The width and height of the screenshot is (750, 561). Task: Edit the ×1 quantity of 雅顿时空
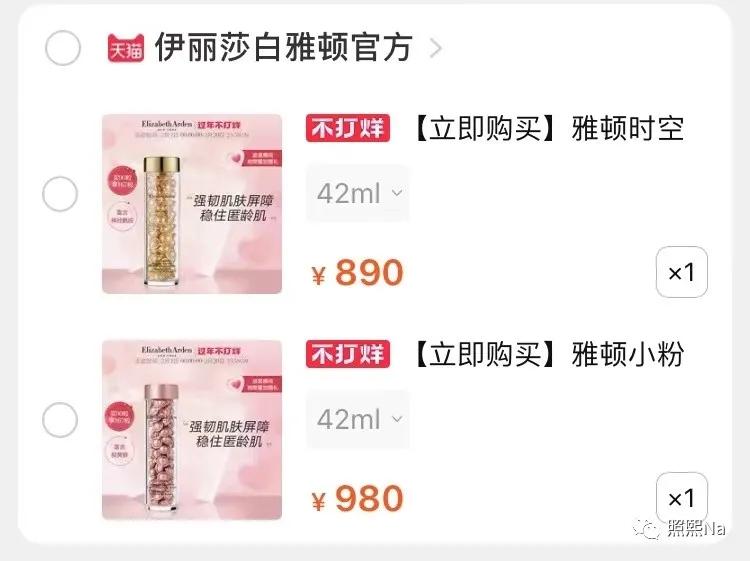point(681,272)
